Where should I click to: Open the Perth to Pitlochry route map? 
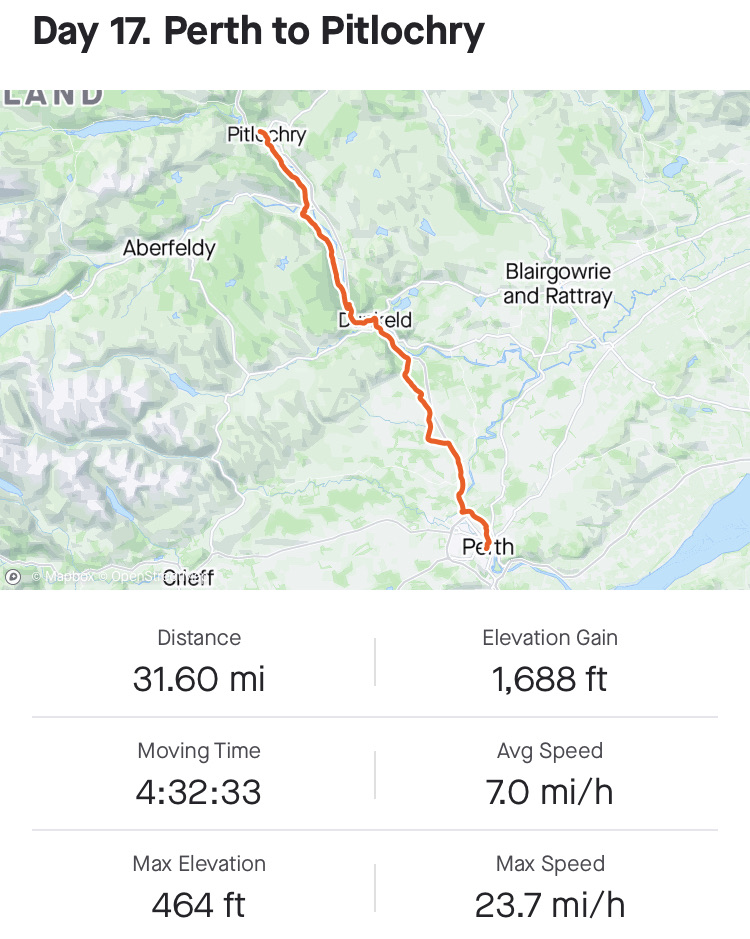coord(375,340)
